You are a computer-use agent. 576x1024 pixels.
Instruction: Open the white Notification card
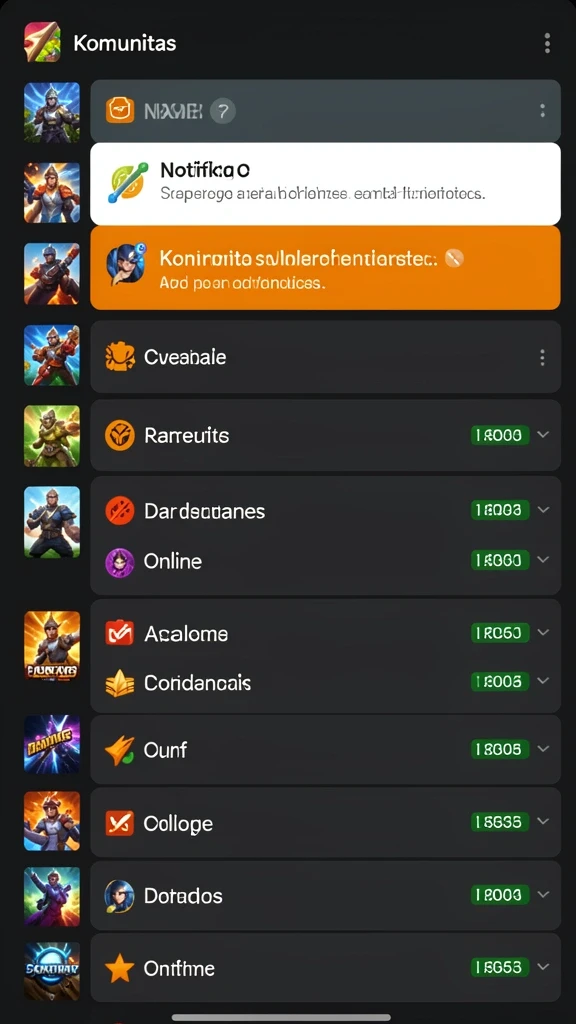tap(325, 184)
